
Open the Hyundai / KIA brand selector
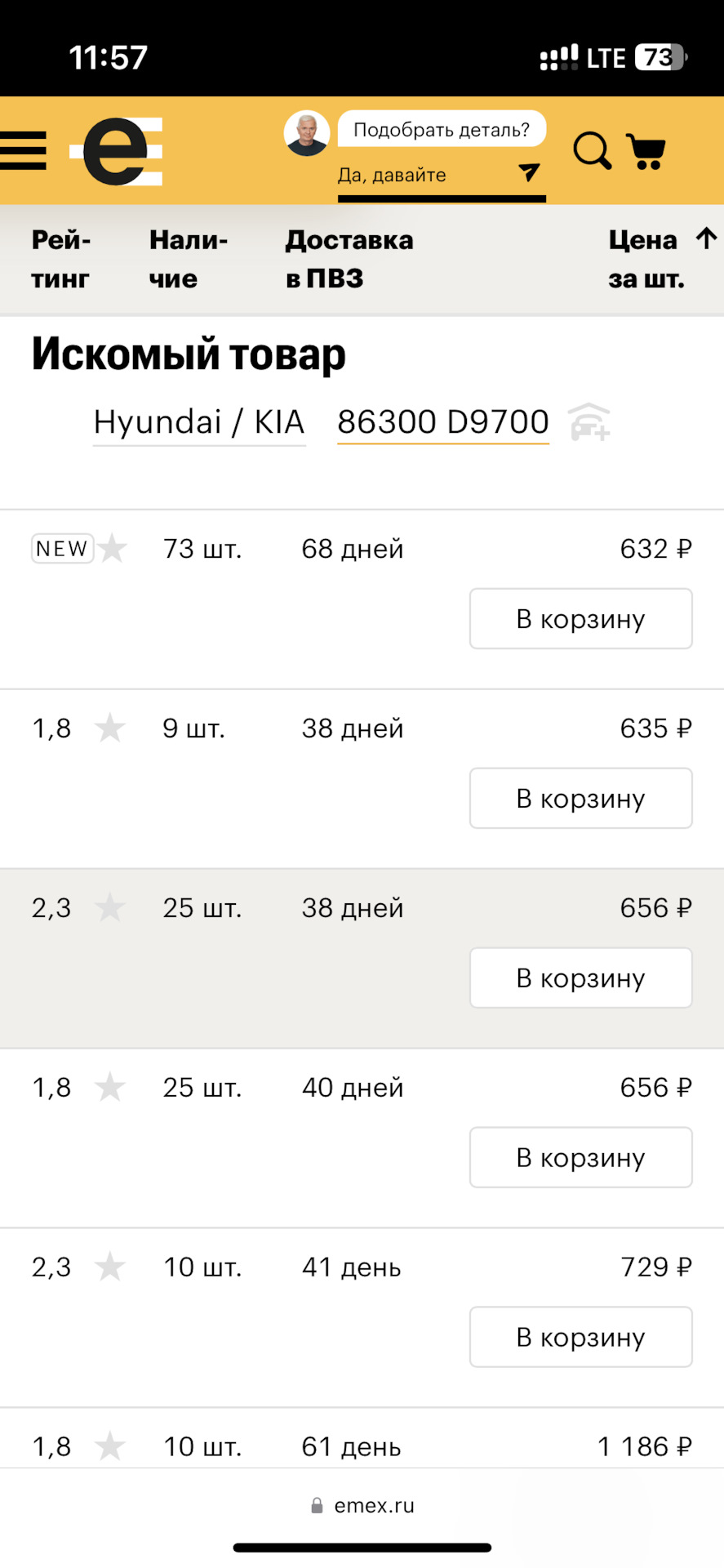tap(199, 421)
